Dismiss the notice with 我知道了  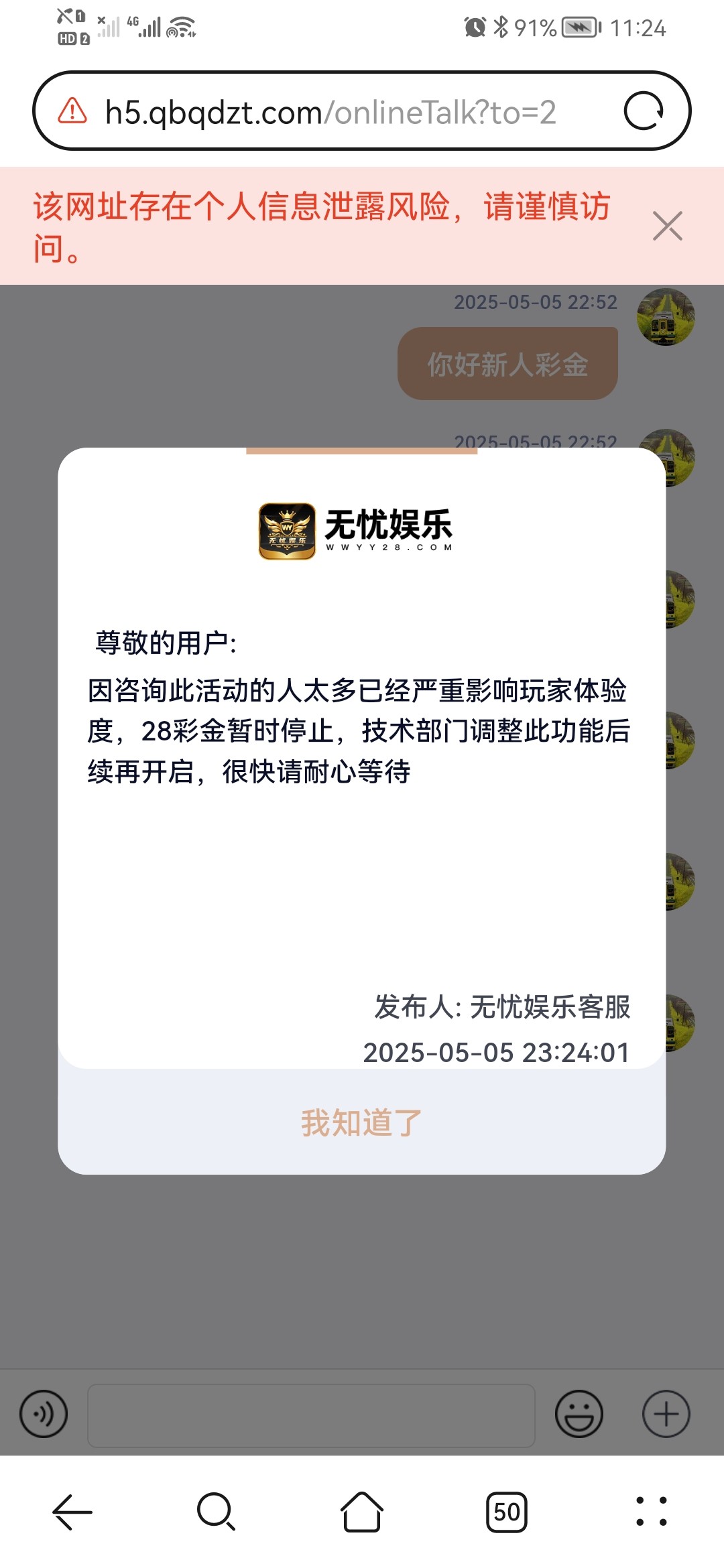point(361,1122)
